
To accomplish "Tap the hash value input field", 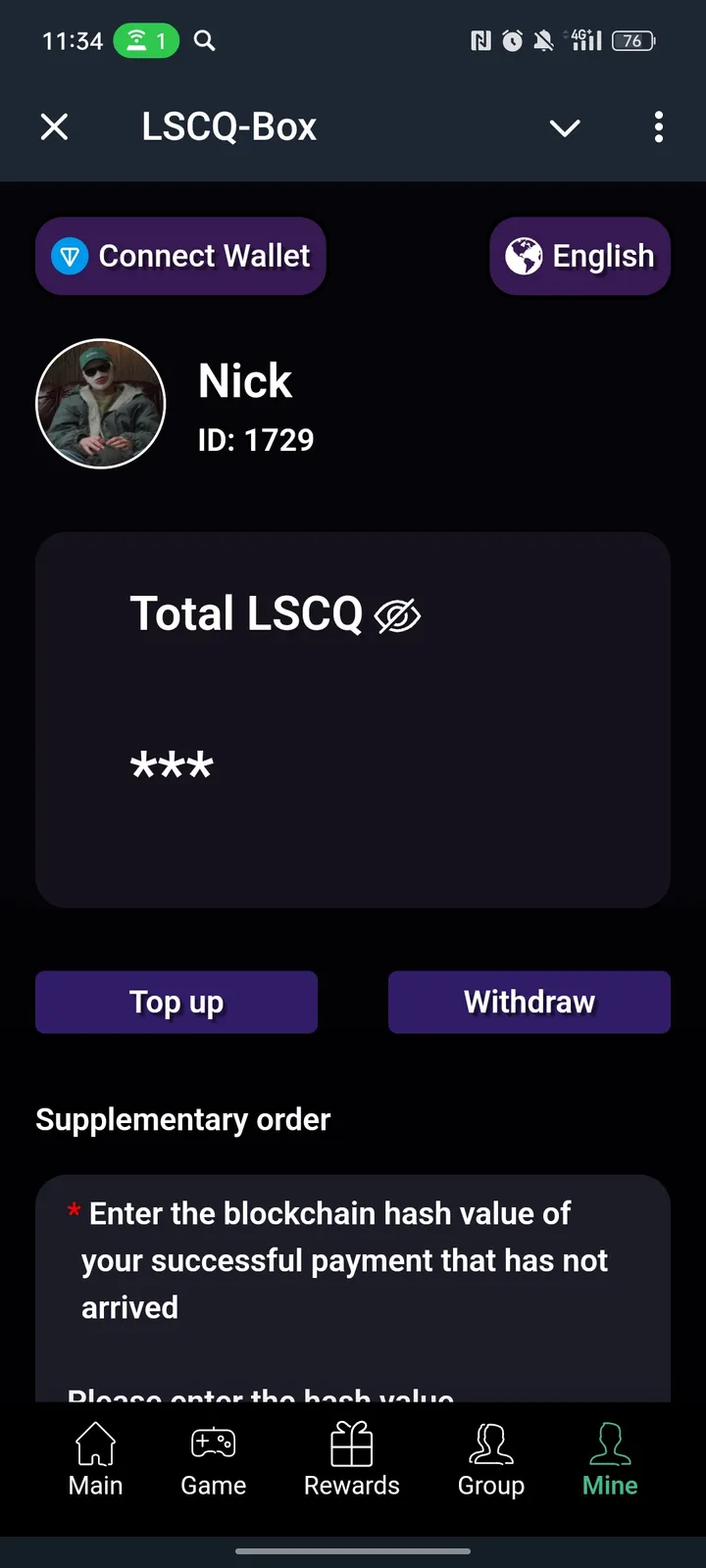I will coord(353,1392).
